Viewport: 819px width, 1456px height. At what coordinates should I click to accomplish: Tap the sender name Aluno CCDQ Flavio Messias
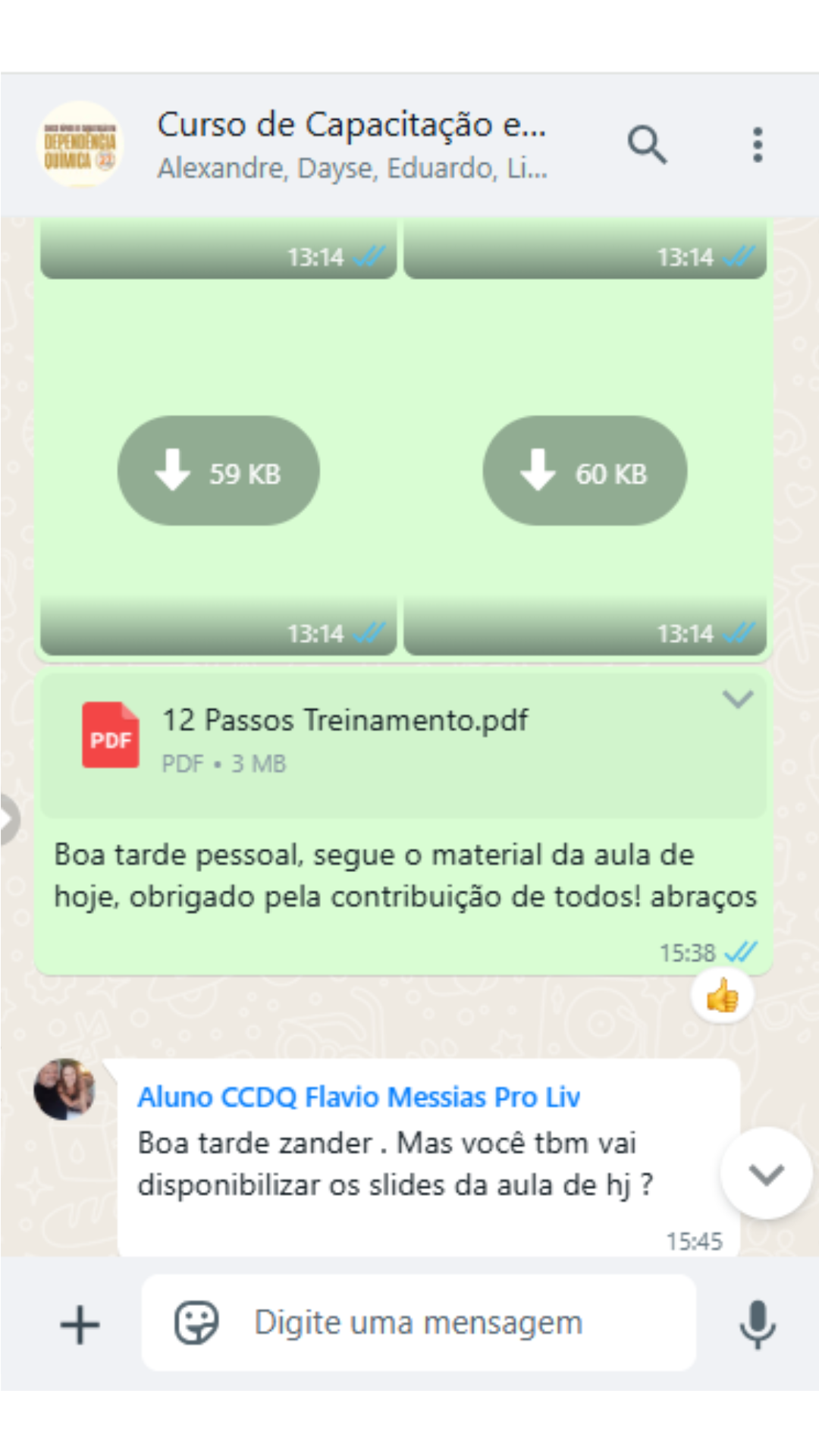(358, 1097)
